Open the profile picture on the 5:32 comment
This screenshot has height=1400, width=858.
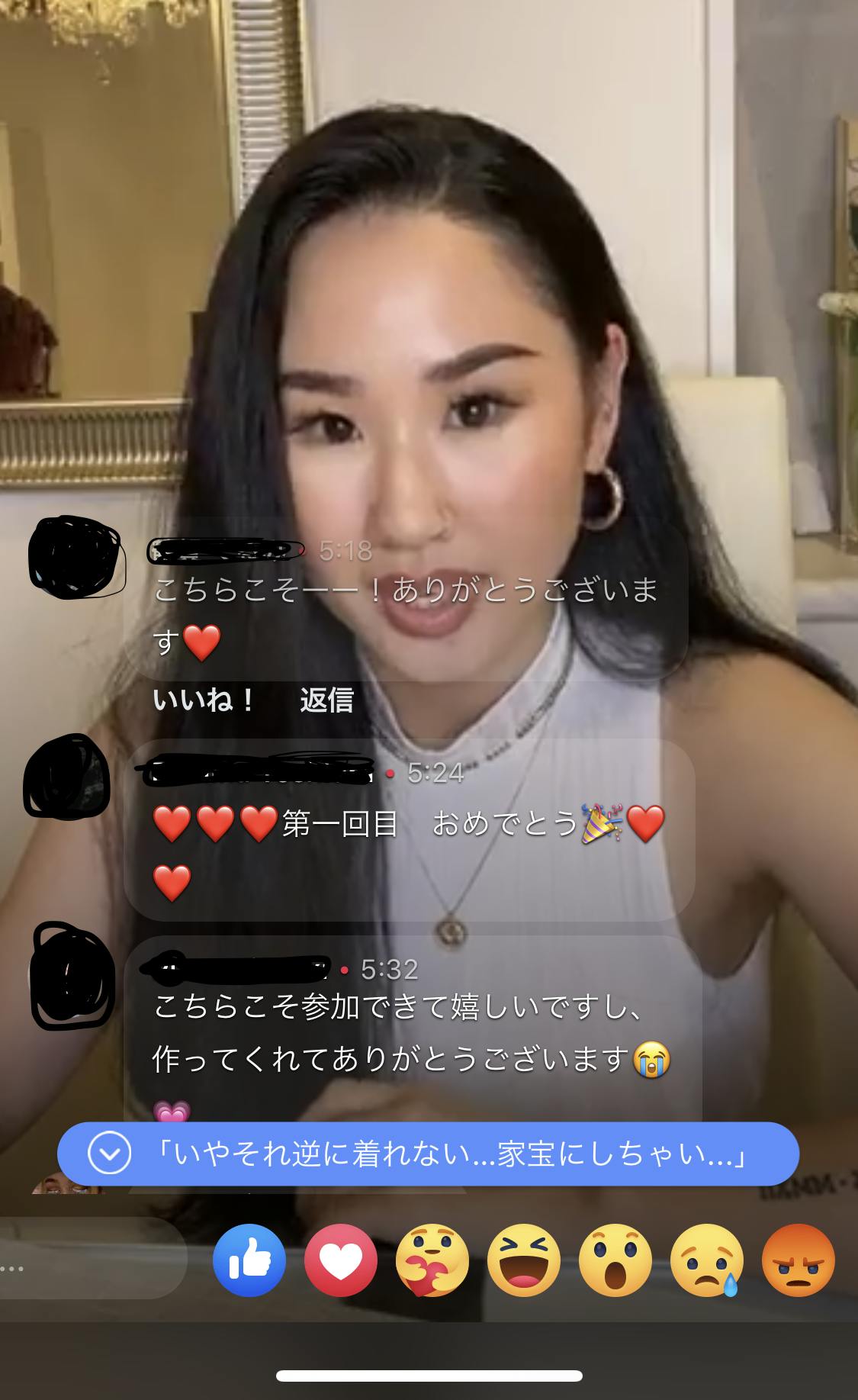coord(71,973)
